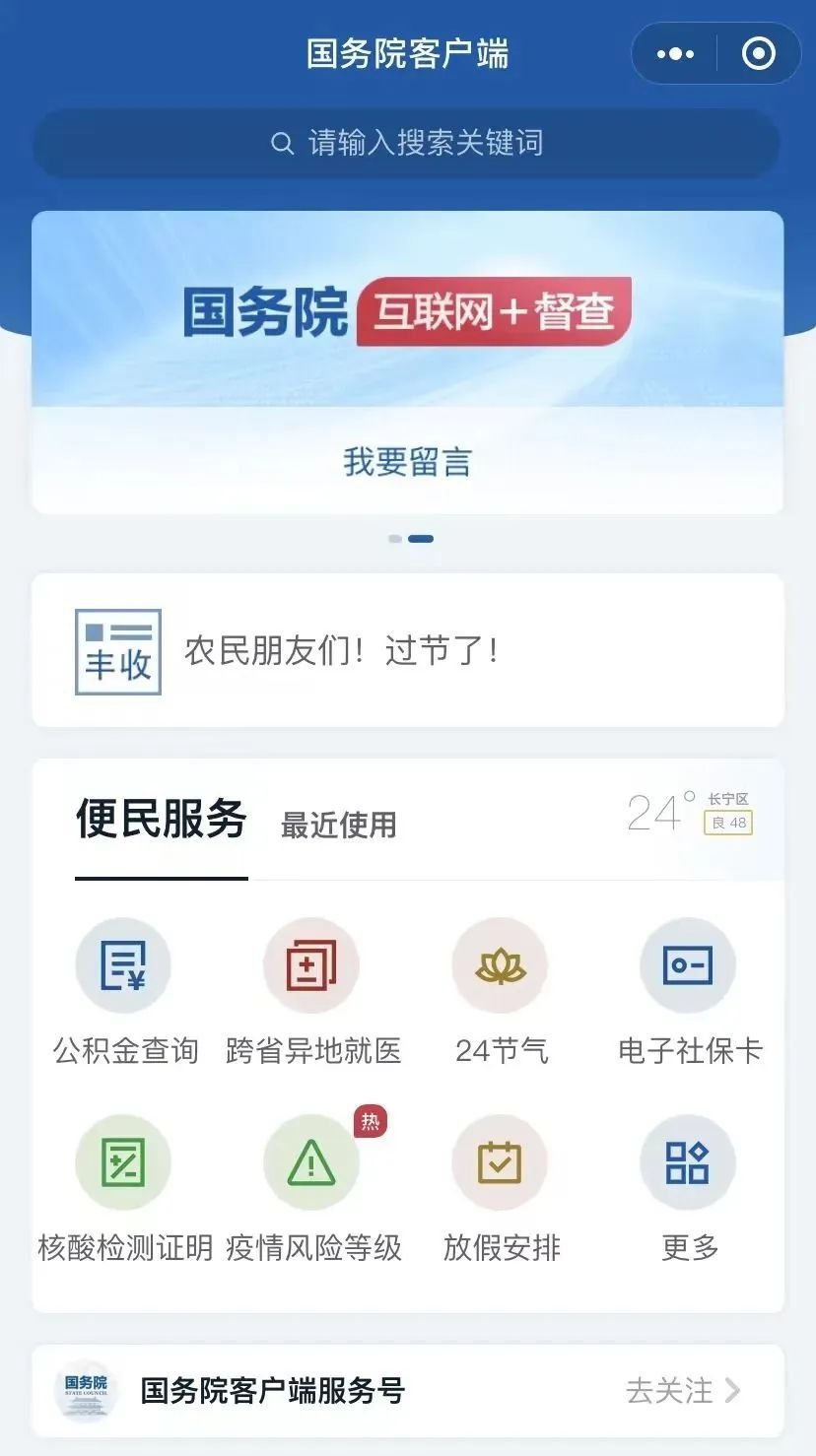
Task: Open the 长宁区 weather widget
Action: pos(690,814)
